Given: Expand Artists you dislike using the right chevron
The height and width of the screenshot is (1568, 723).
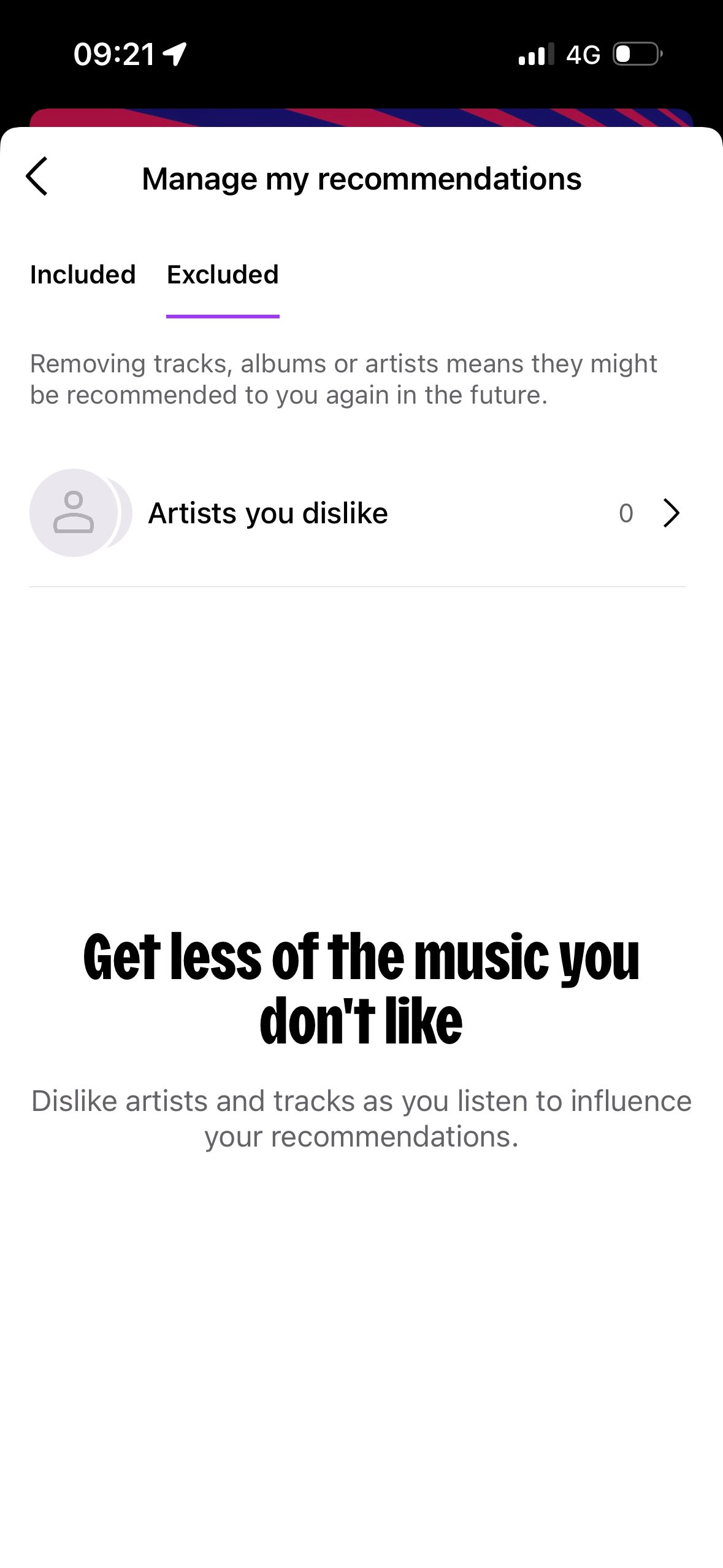Looking at the screenshot, I should pos(671,513).
